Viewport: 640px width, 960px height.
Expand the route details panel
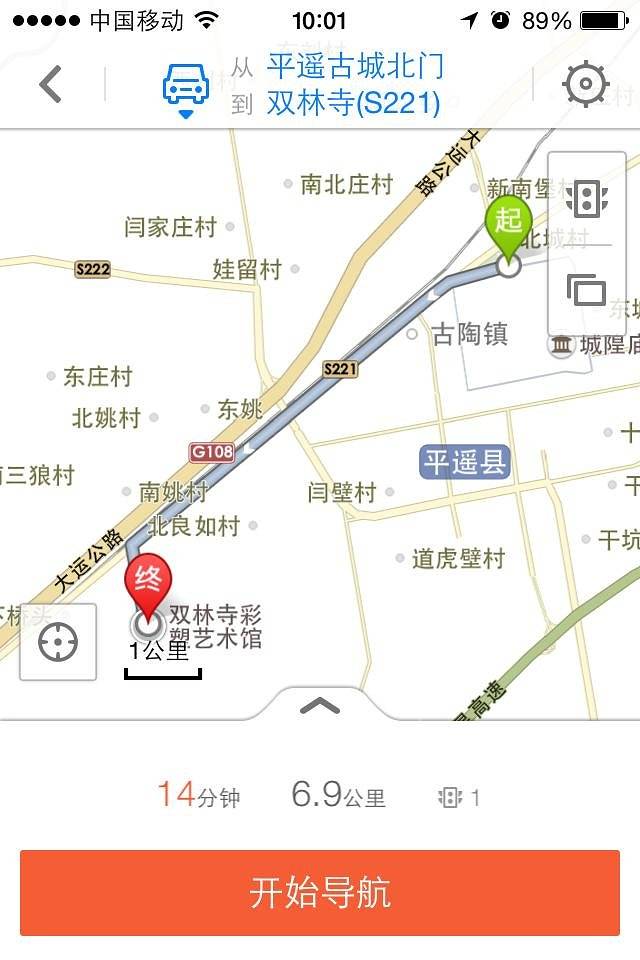(x=320, y=705)
